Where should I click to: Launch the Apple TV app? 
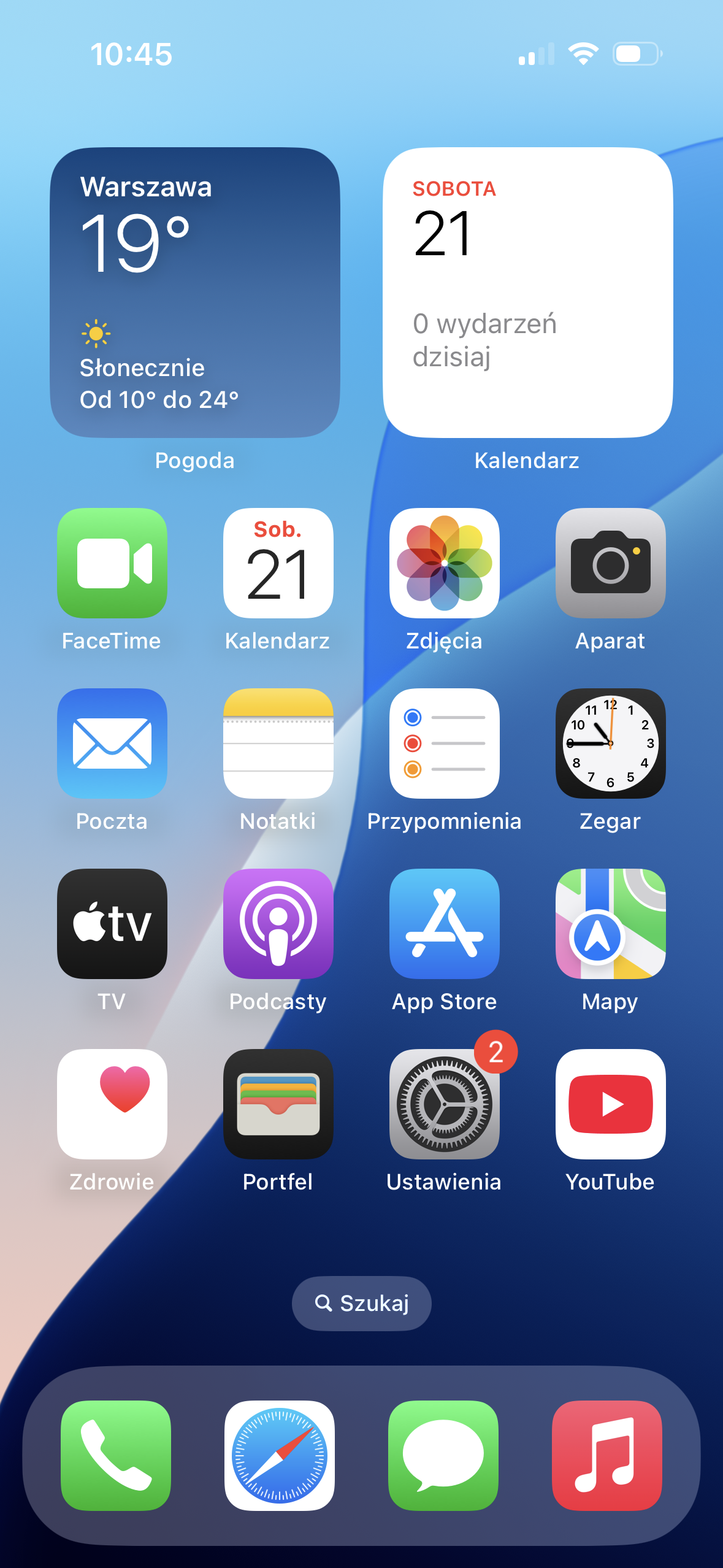click(x=112, y=923)
